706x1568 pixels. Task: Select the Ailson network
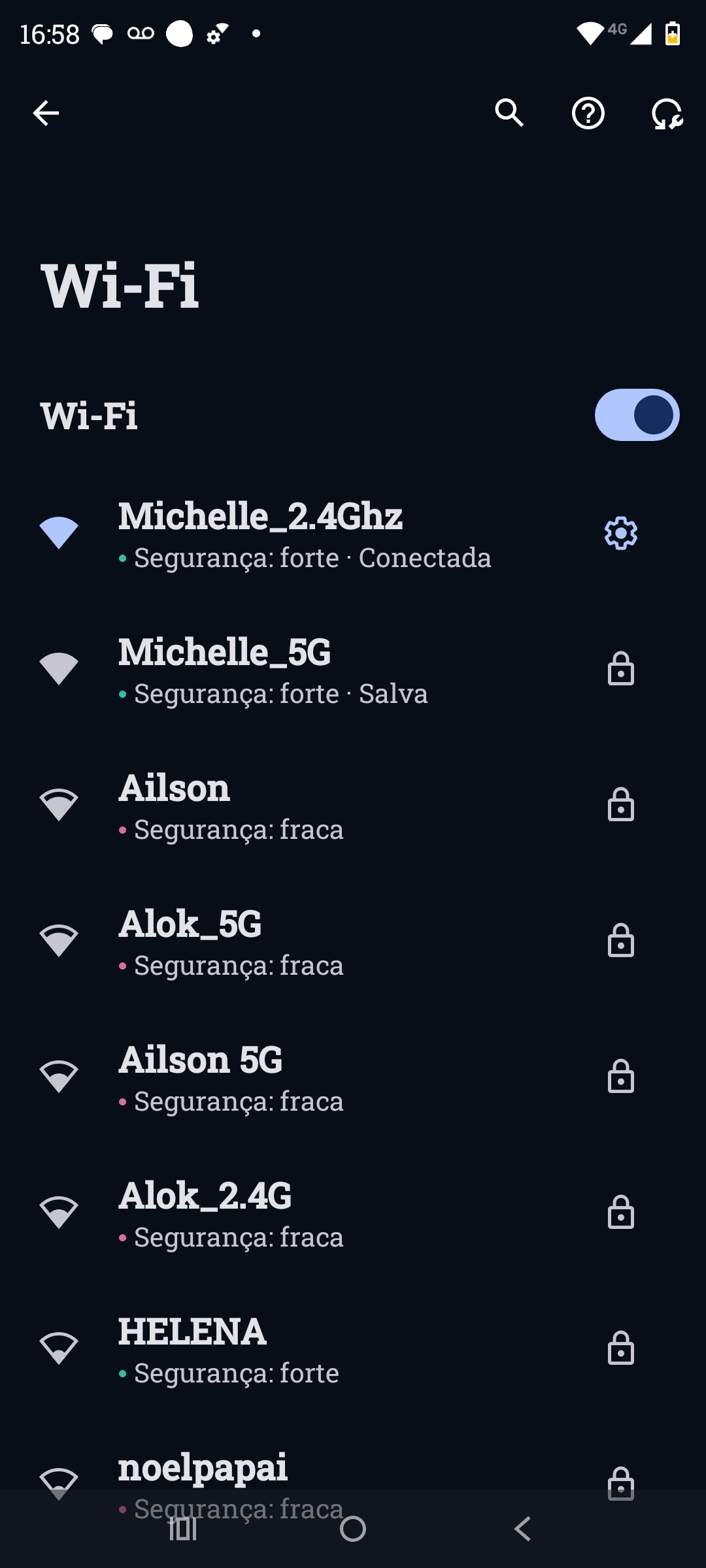tap(230, 806)
